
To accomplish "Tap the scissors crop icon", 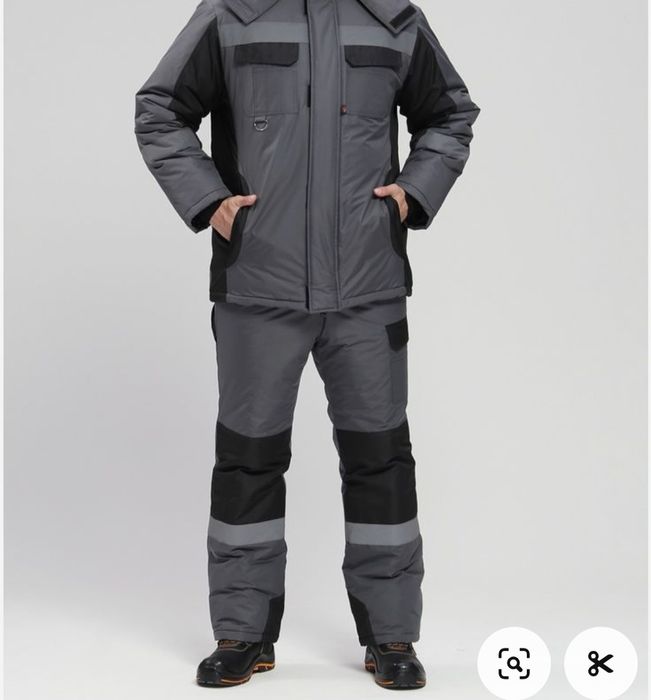I will click(x=600, y=663).
